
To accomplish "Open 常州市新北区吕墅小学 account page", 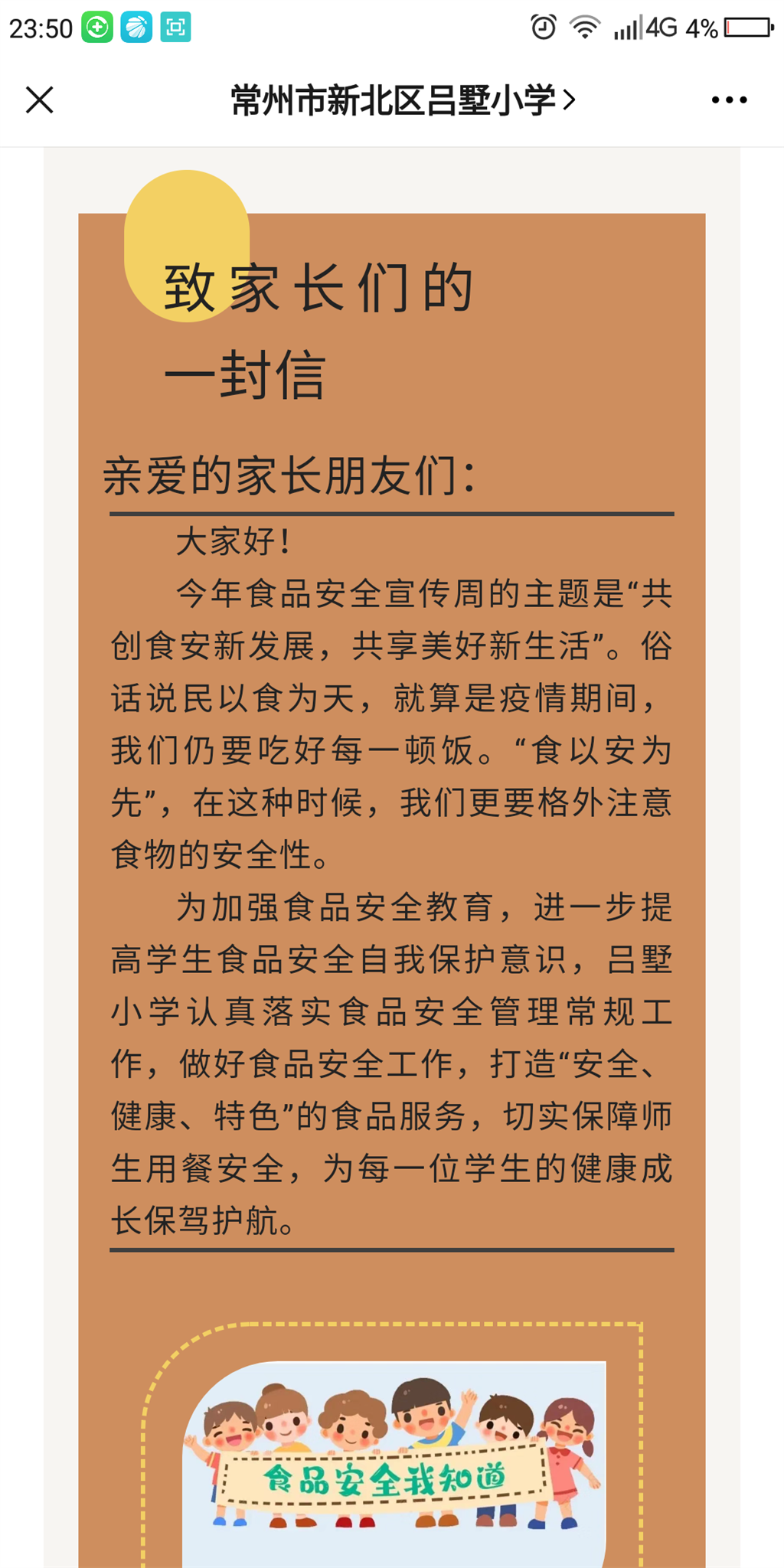I will pos(402,100).
